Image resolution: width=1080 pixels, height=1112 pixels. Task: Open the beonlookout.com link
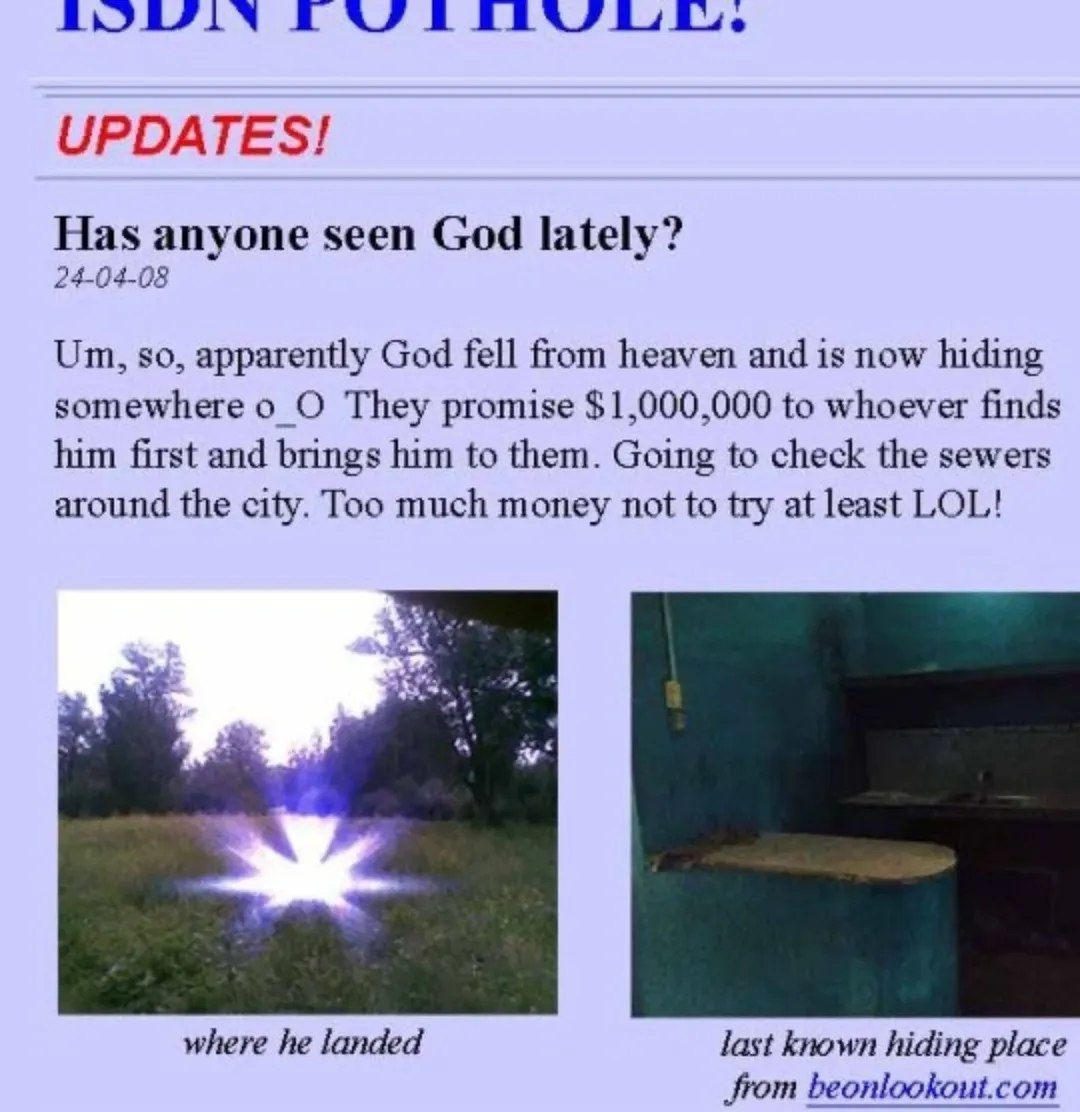(x=931, y=1085)
